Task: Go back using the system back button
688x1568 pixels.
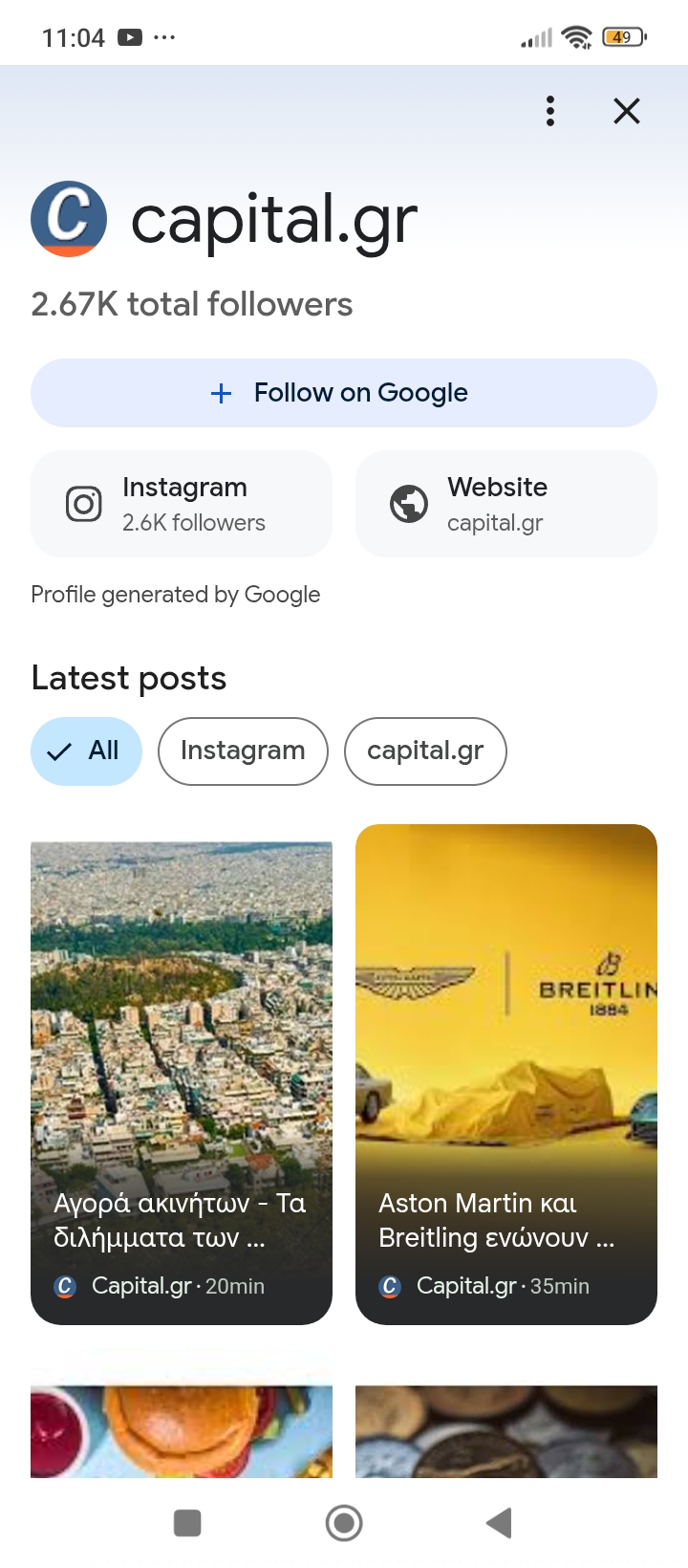Action: click(x=499, y=1522)
